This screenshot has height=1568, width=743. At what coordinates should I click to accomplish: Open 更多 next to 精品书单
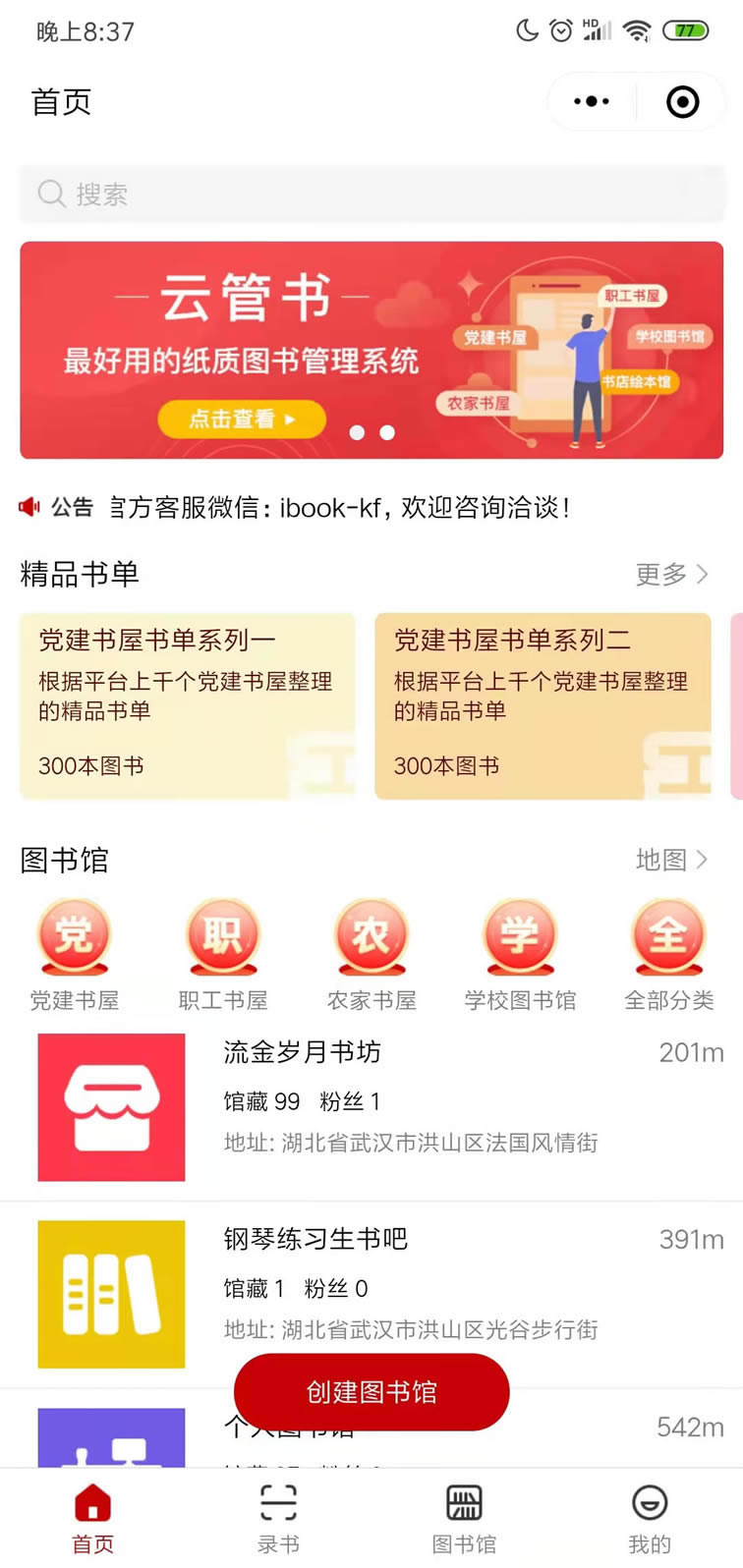point(671,574)
